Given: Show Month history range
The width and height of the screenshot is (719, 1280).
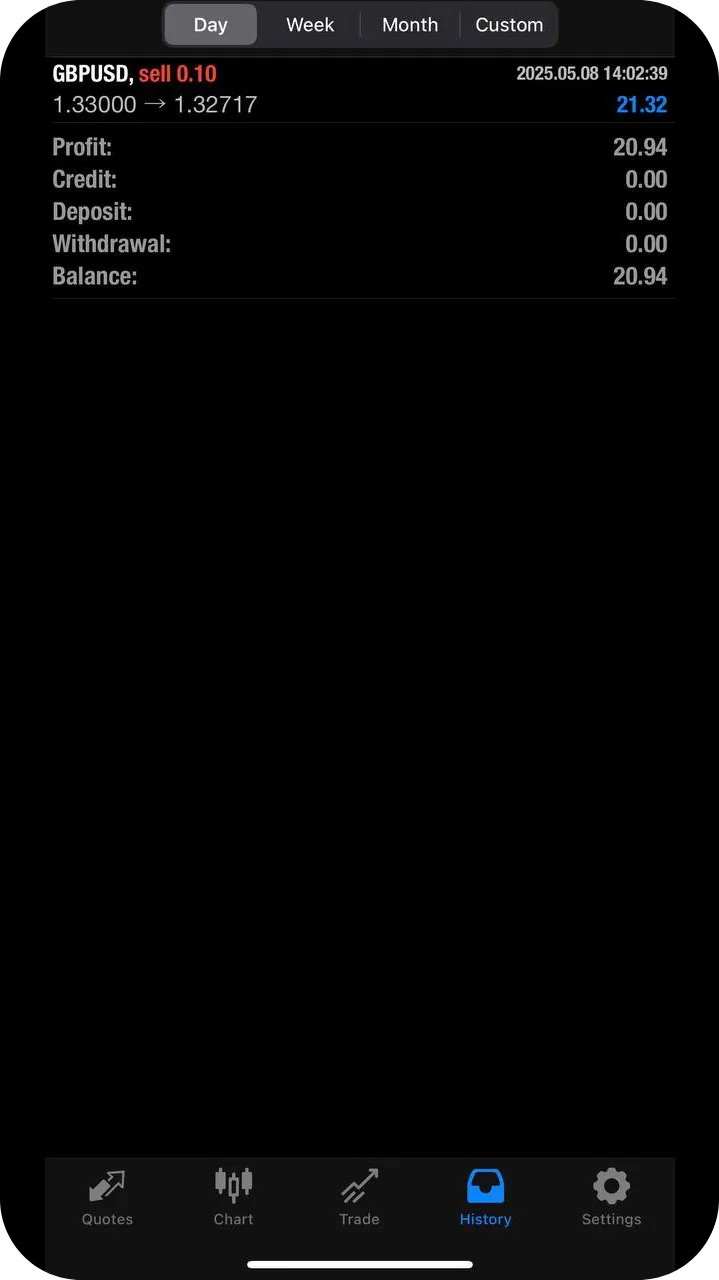Looking at the screenshot, I should point(410,25).
